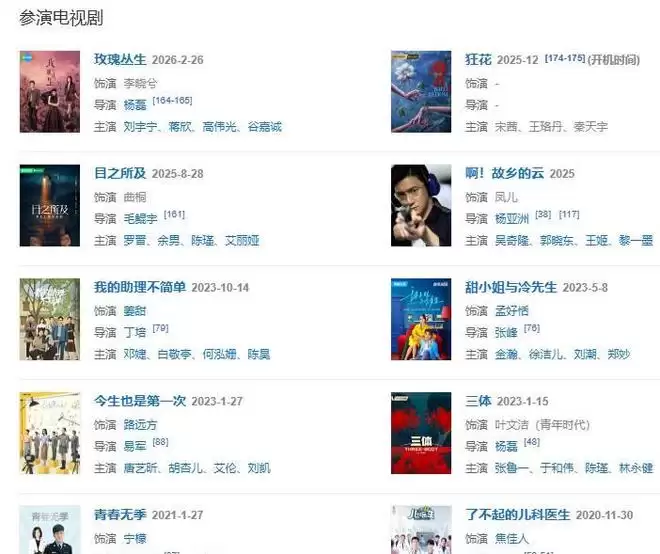Open the 啊!故乡的云 title link
The image size is (660, 554).
504,173
